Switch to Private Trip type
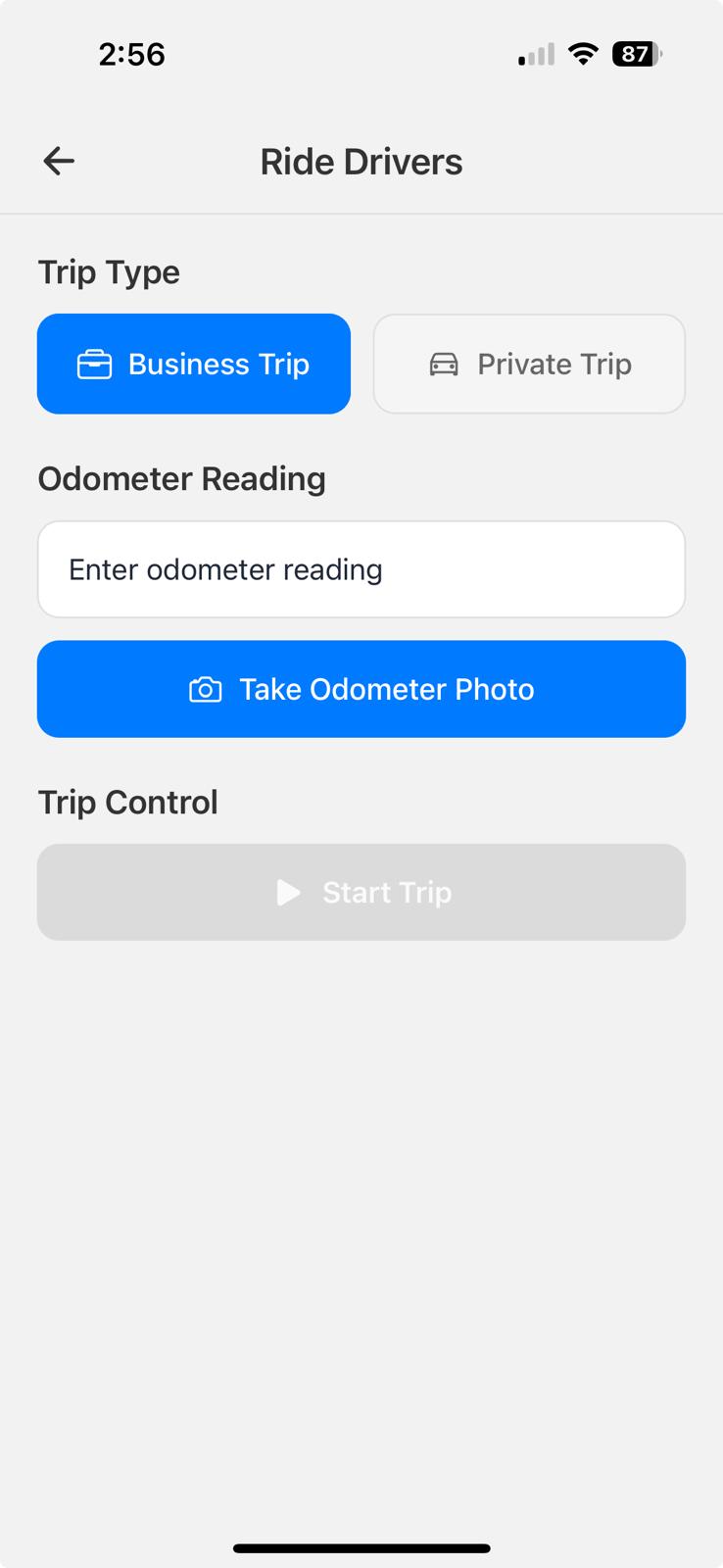The height and width of the screenshot is (1568, 723). (529, 364)
